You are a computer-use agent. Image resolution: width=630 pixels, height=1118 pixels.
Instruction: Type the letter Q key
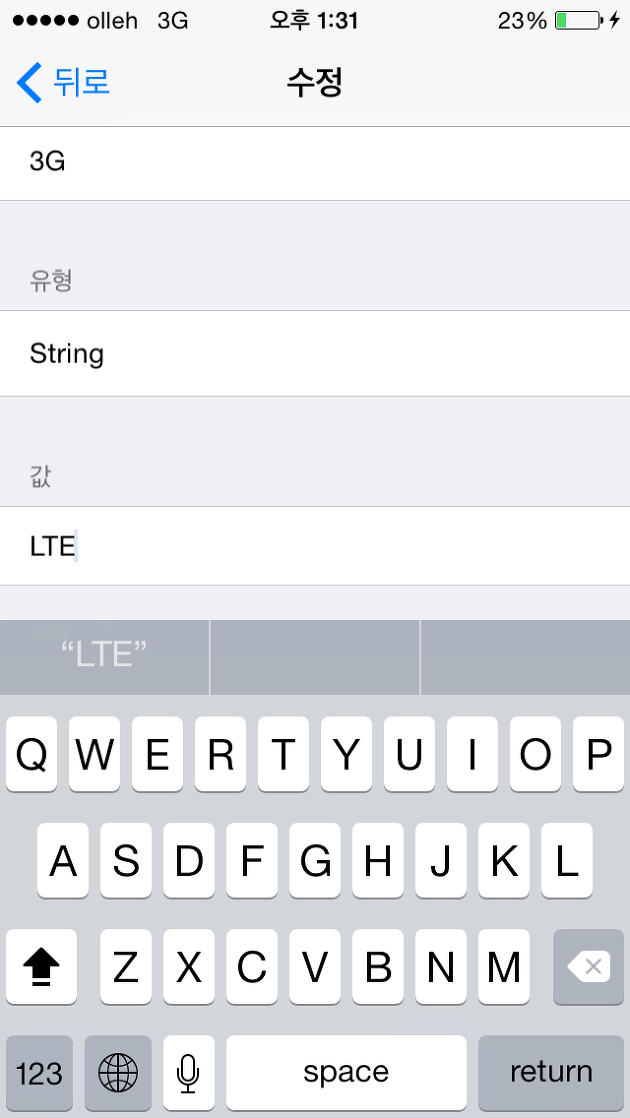tap(31, 754)
